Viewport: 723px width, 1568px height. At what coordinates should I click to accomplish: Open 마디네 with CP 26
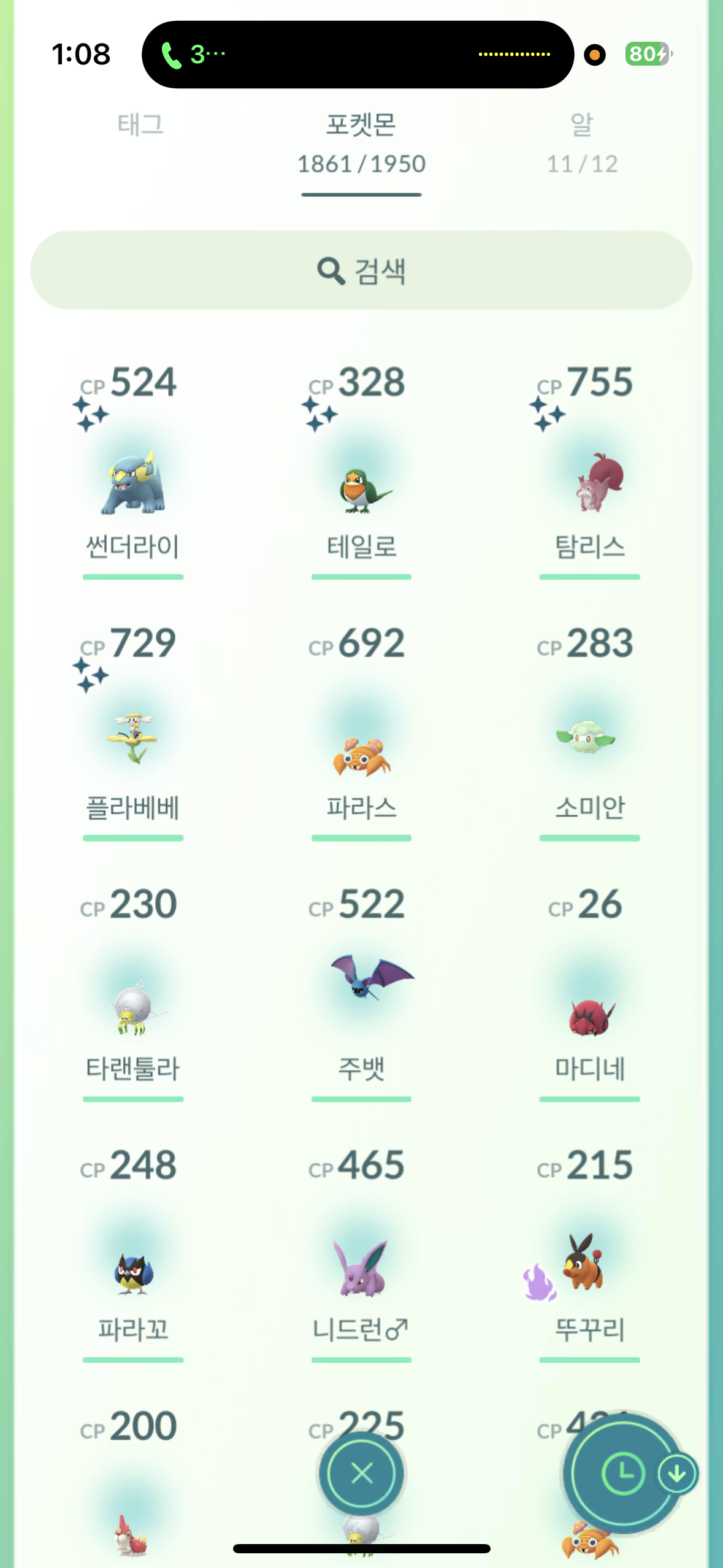pos(589,1012)
